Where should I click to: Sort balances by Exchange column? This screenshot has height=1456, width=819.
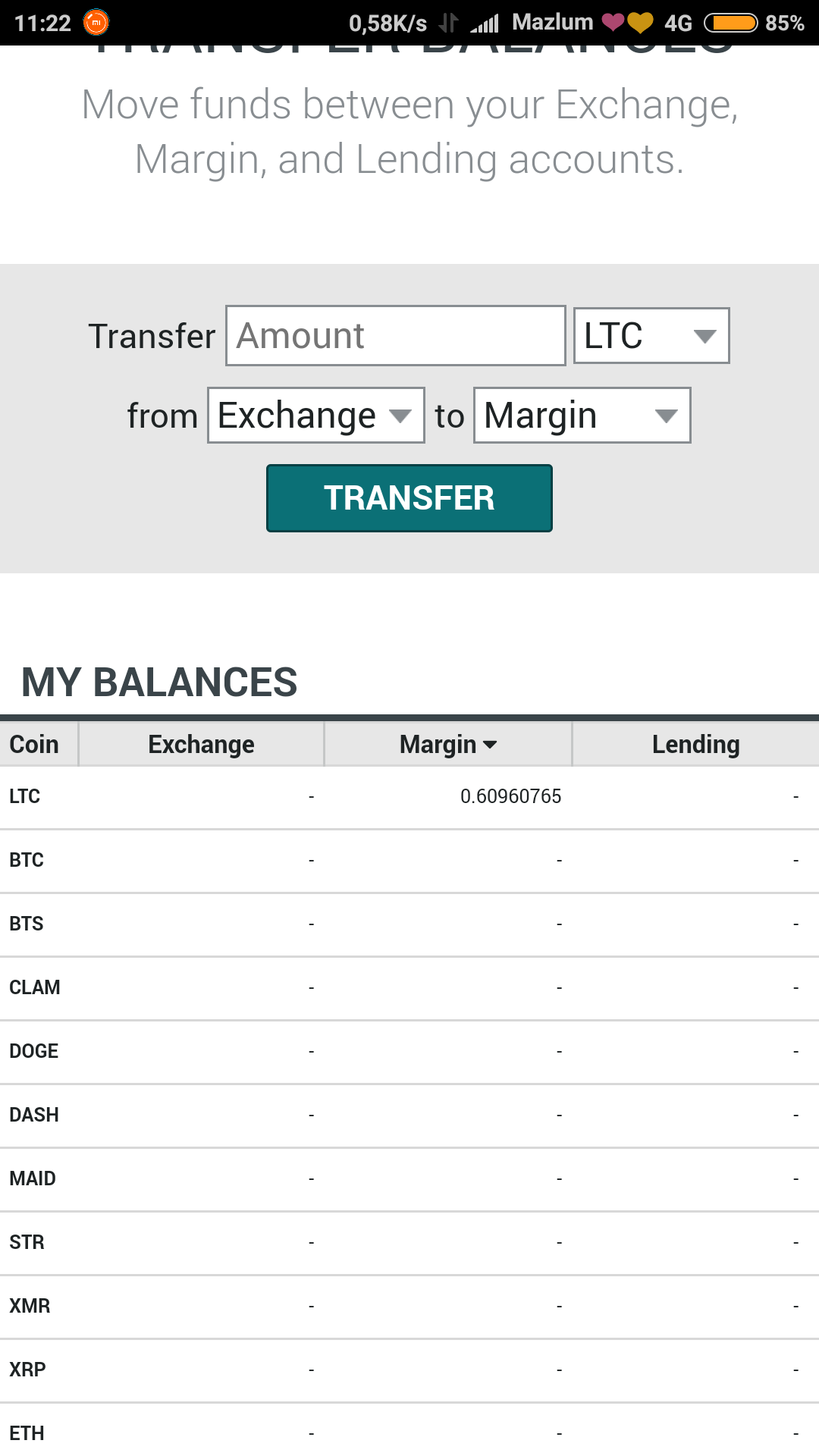click(202, 745)
